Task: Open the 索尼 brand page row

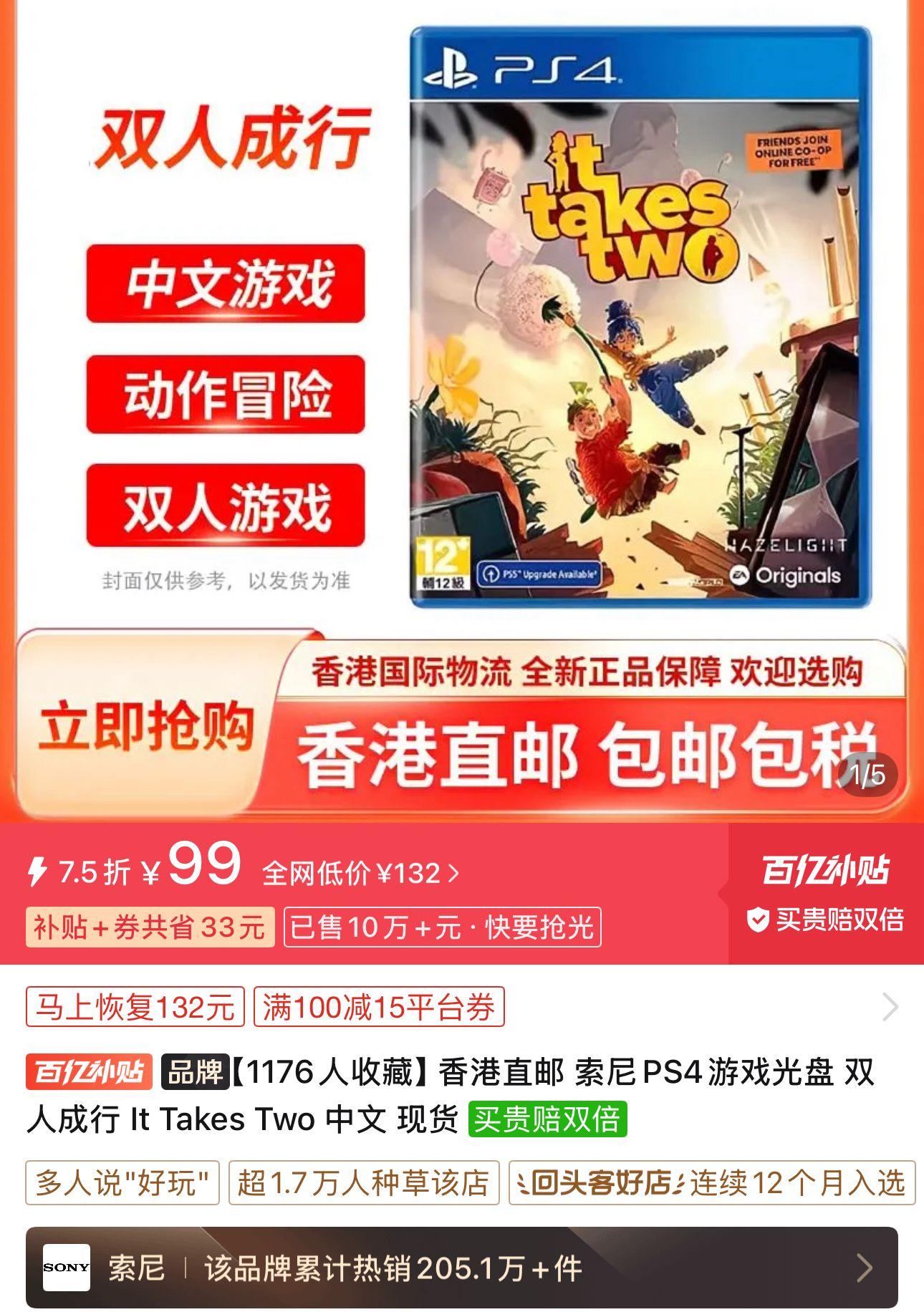Action: tap(461, 1268)
